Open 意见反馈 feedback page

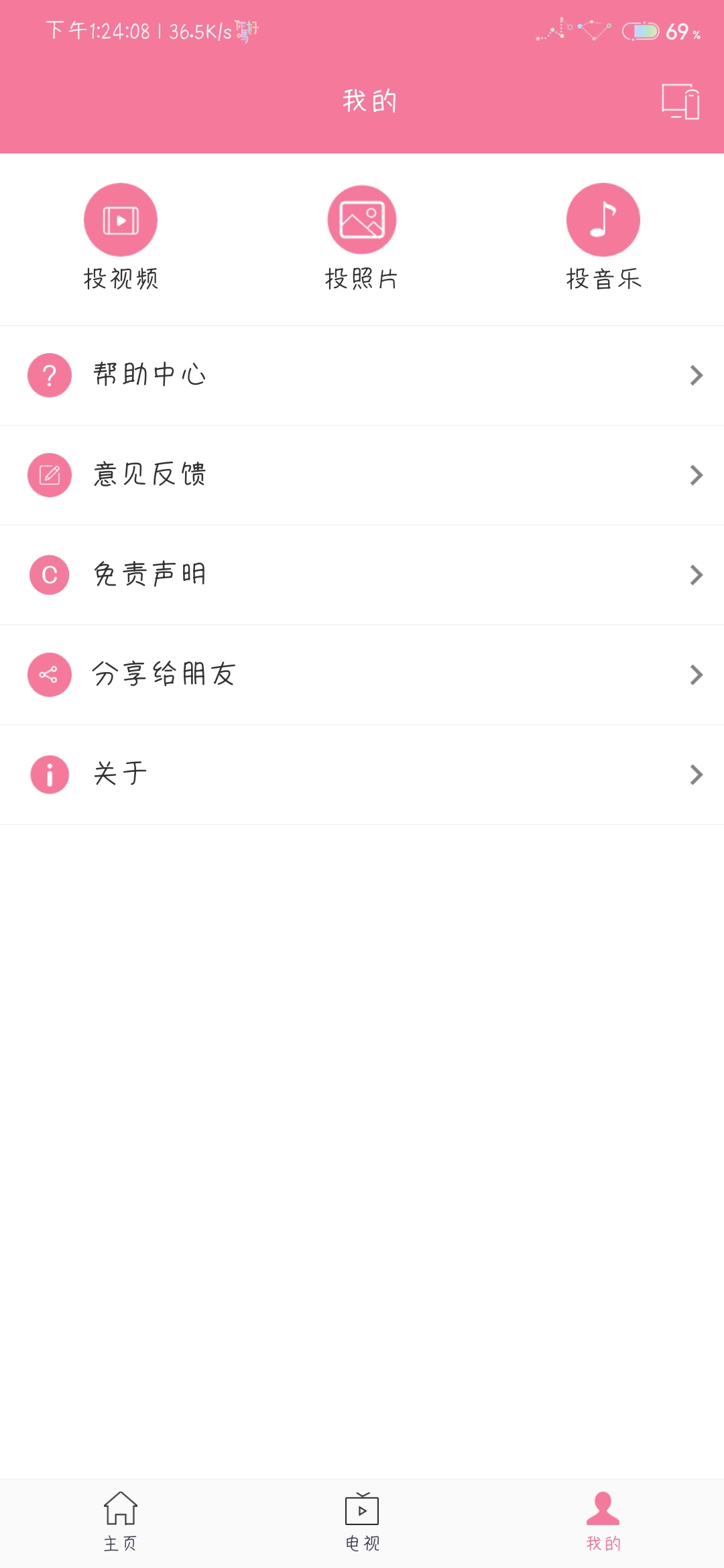click(362, 475)
